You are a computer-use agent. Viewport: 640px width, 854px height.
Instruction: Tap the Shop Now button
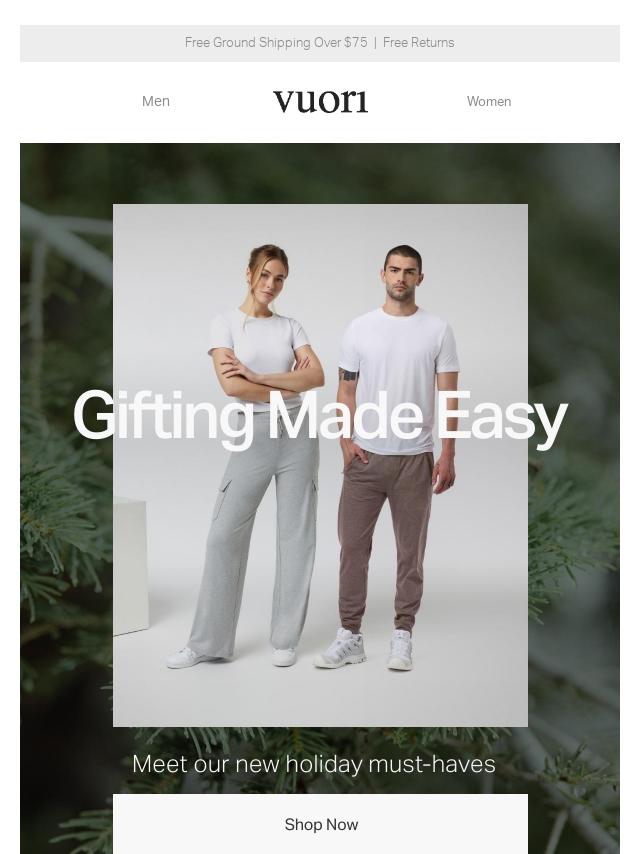pyautogui.click(x=320, y=824)
